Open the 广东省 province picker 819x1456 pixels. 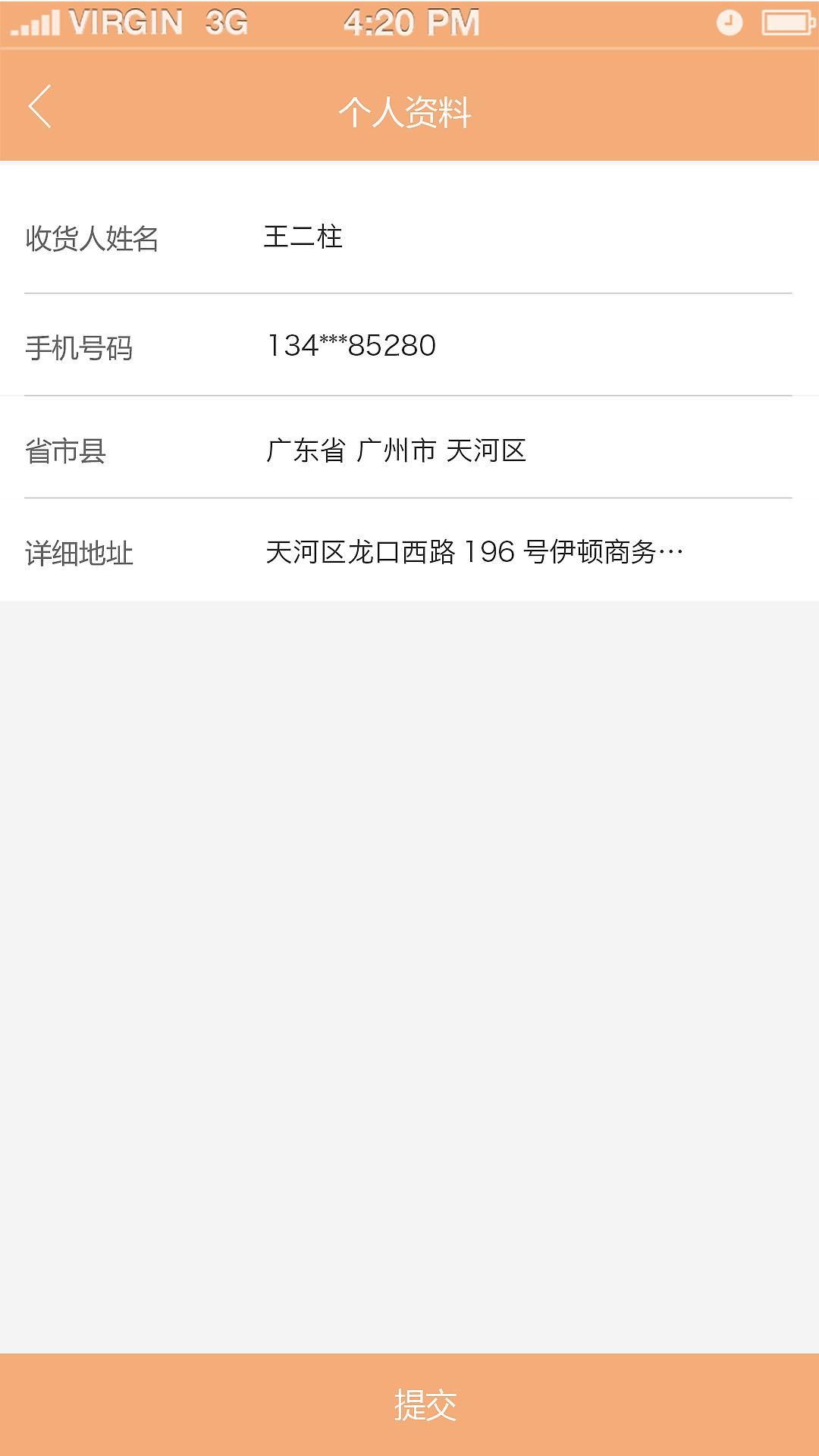click(x=306, y=450)
